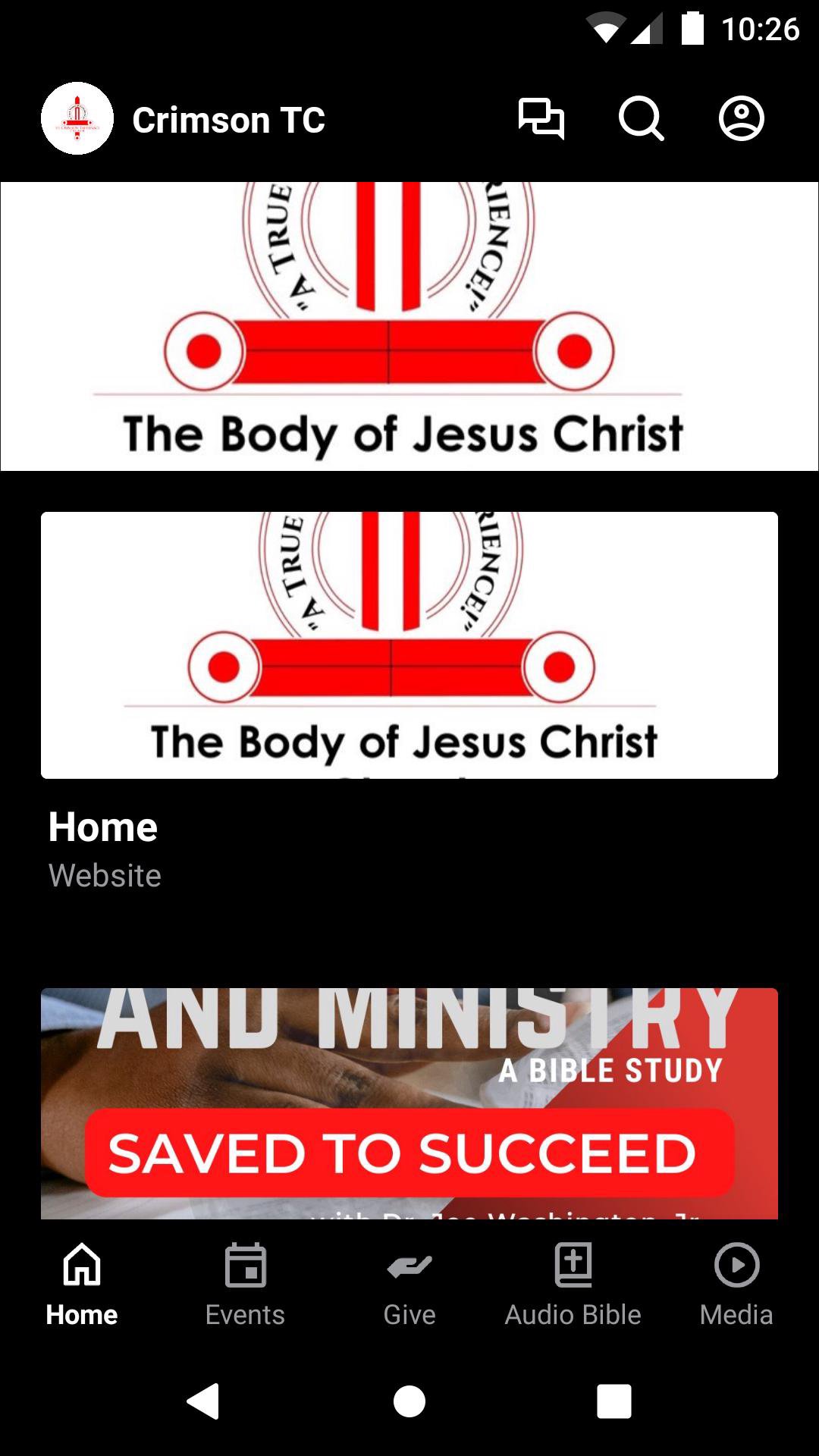
Task: Open the system recent apps view
Action: click(614, 1401)
